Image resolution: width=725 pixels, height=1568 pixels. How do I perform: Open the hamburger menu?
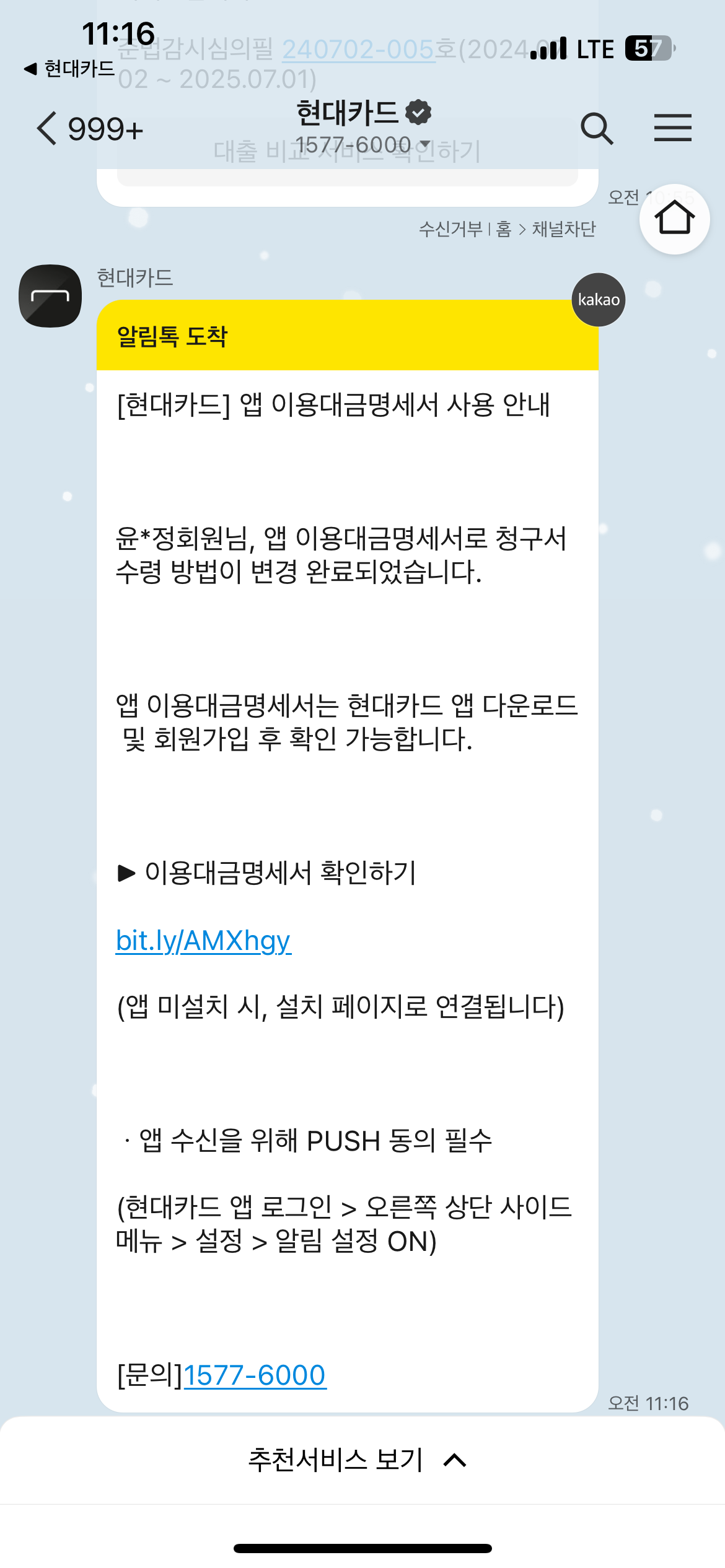tap(672, 128)
